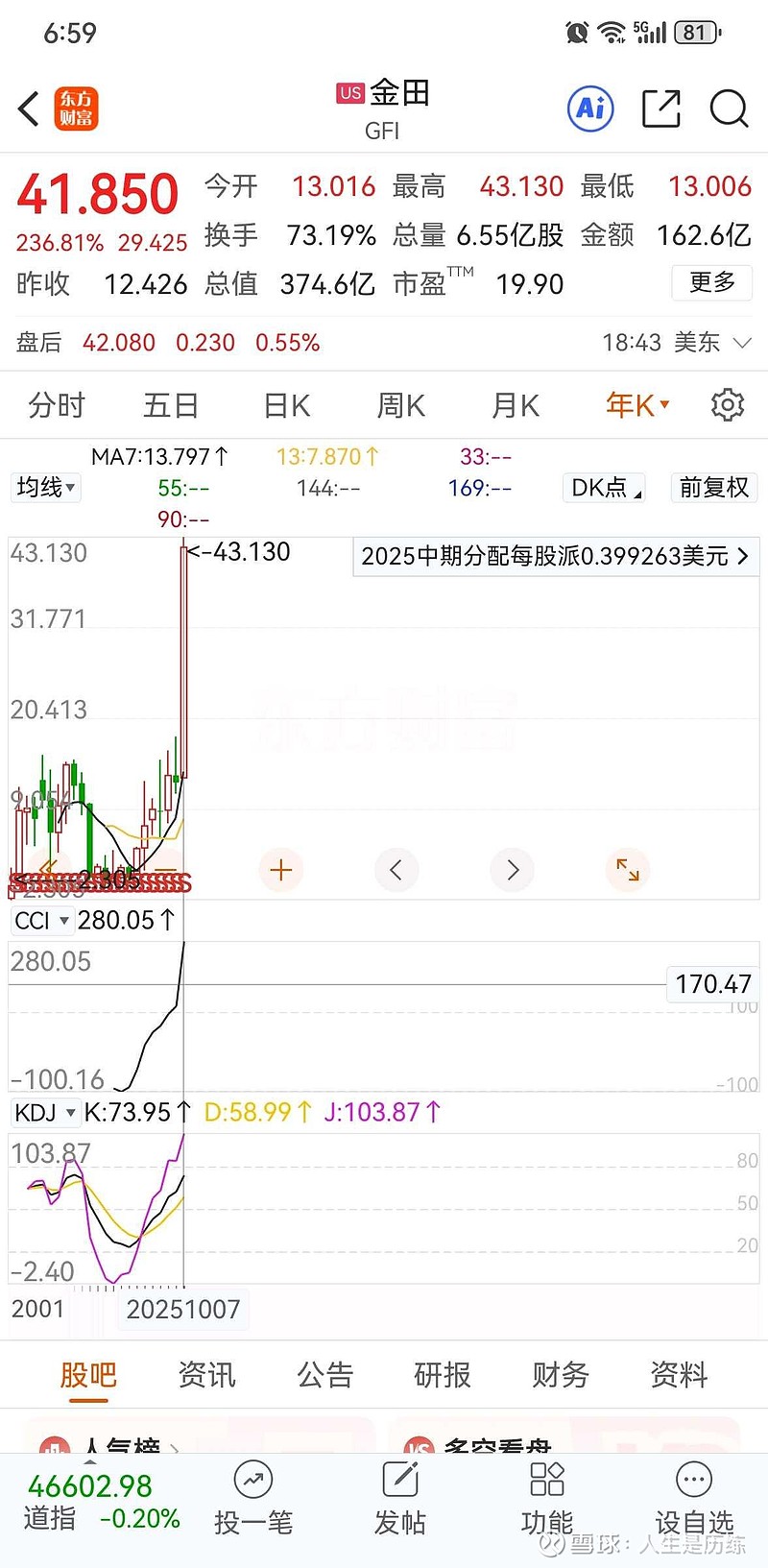Open the 前复权 adjustment option
Viewport: 768px width, 1568px height.
click(713, 488)
